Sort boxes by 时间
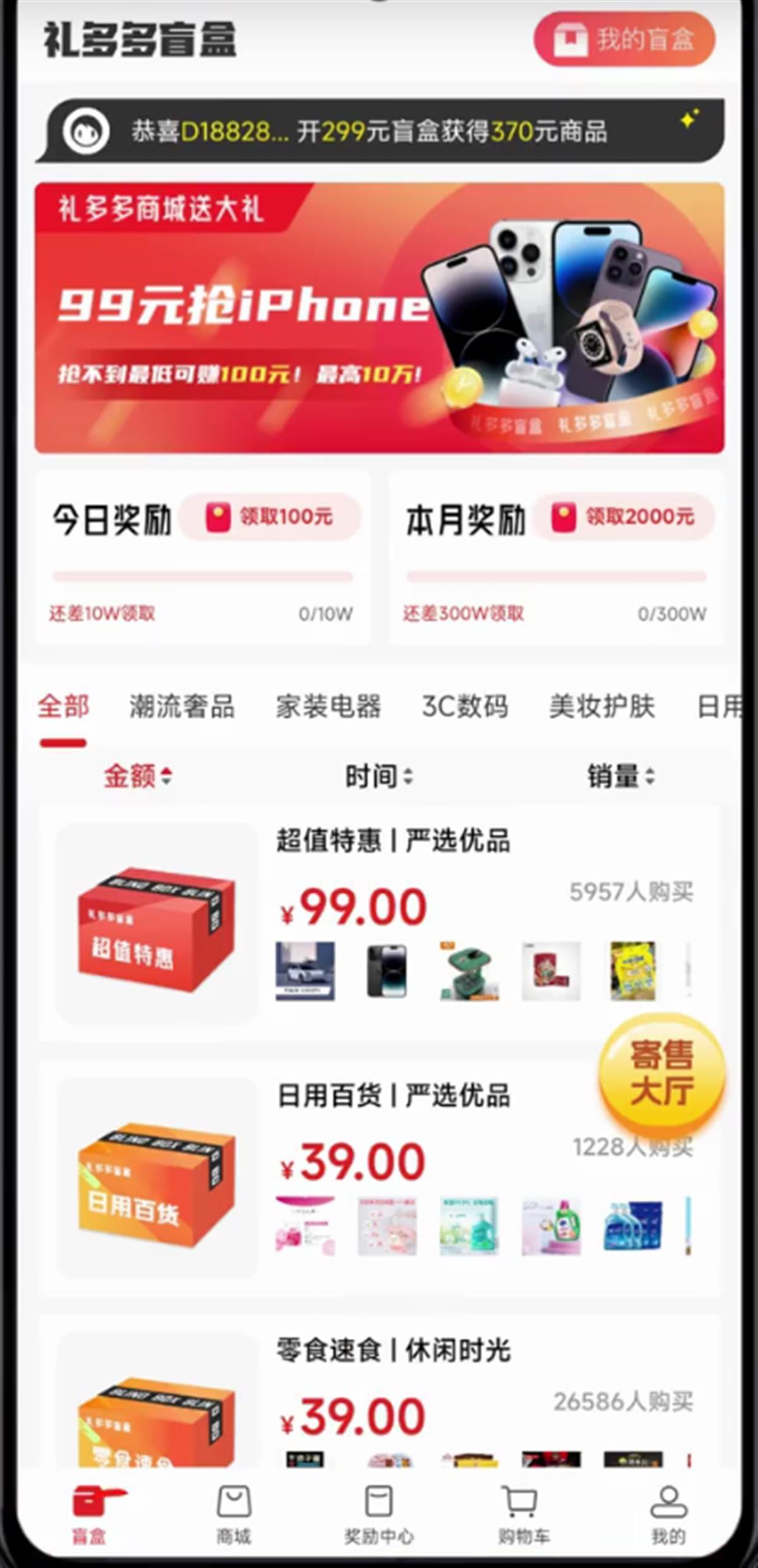Image resolution: width=758 pixels, height=1568 pixels. point(378,776)
